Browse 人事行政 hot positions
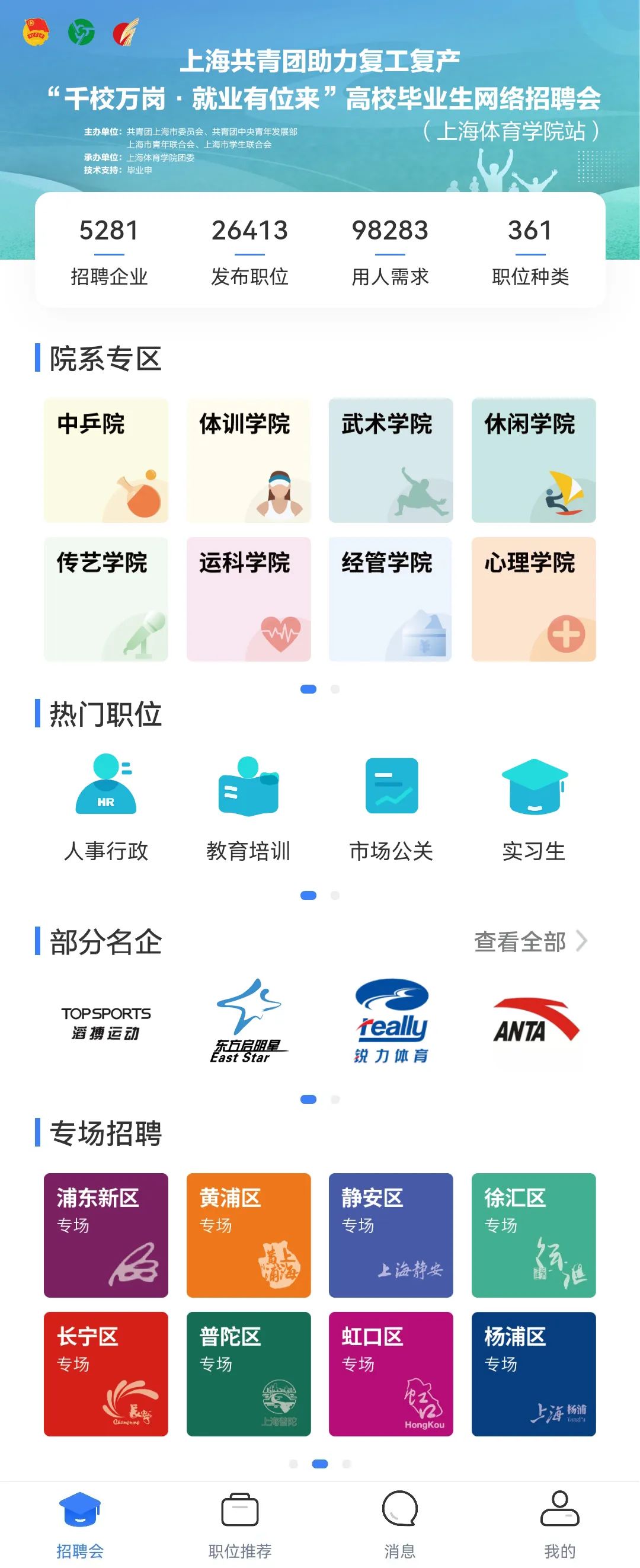Viewport: 640px width, 1568px height. (106, 807)
